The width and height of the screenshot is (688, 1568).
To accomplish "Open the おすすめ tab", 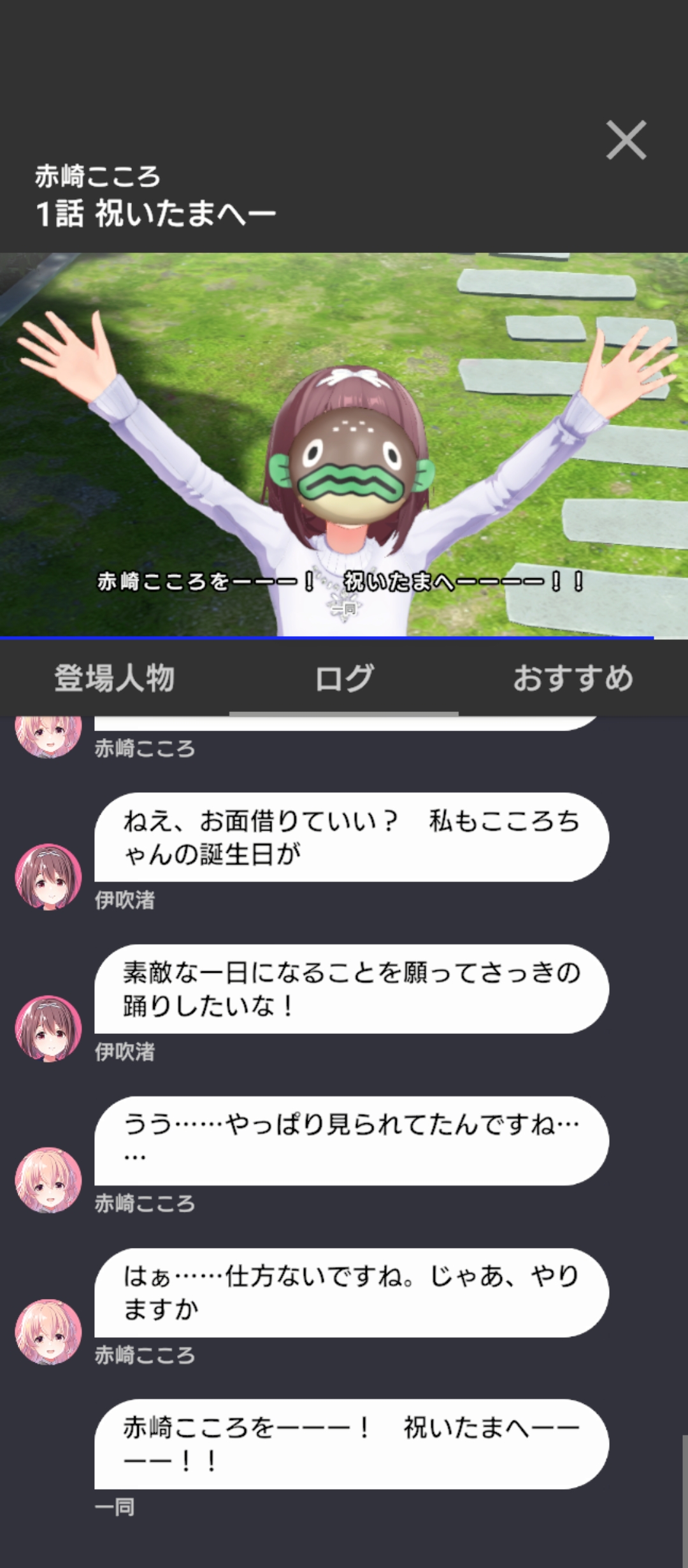I will (x=573, y=678).
